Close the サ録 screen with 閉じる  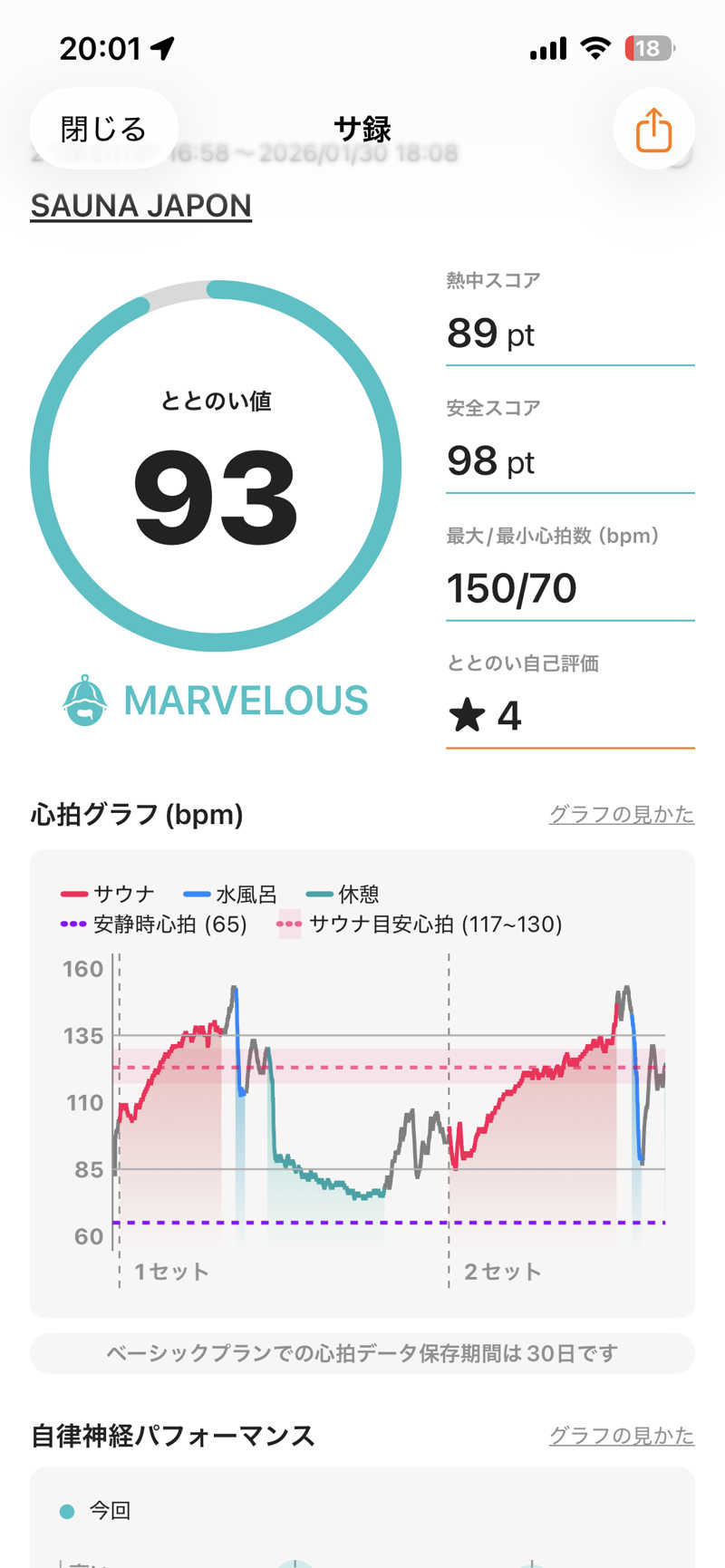(x=103, y=129)
